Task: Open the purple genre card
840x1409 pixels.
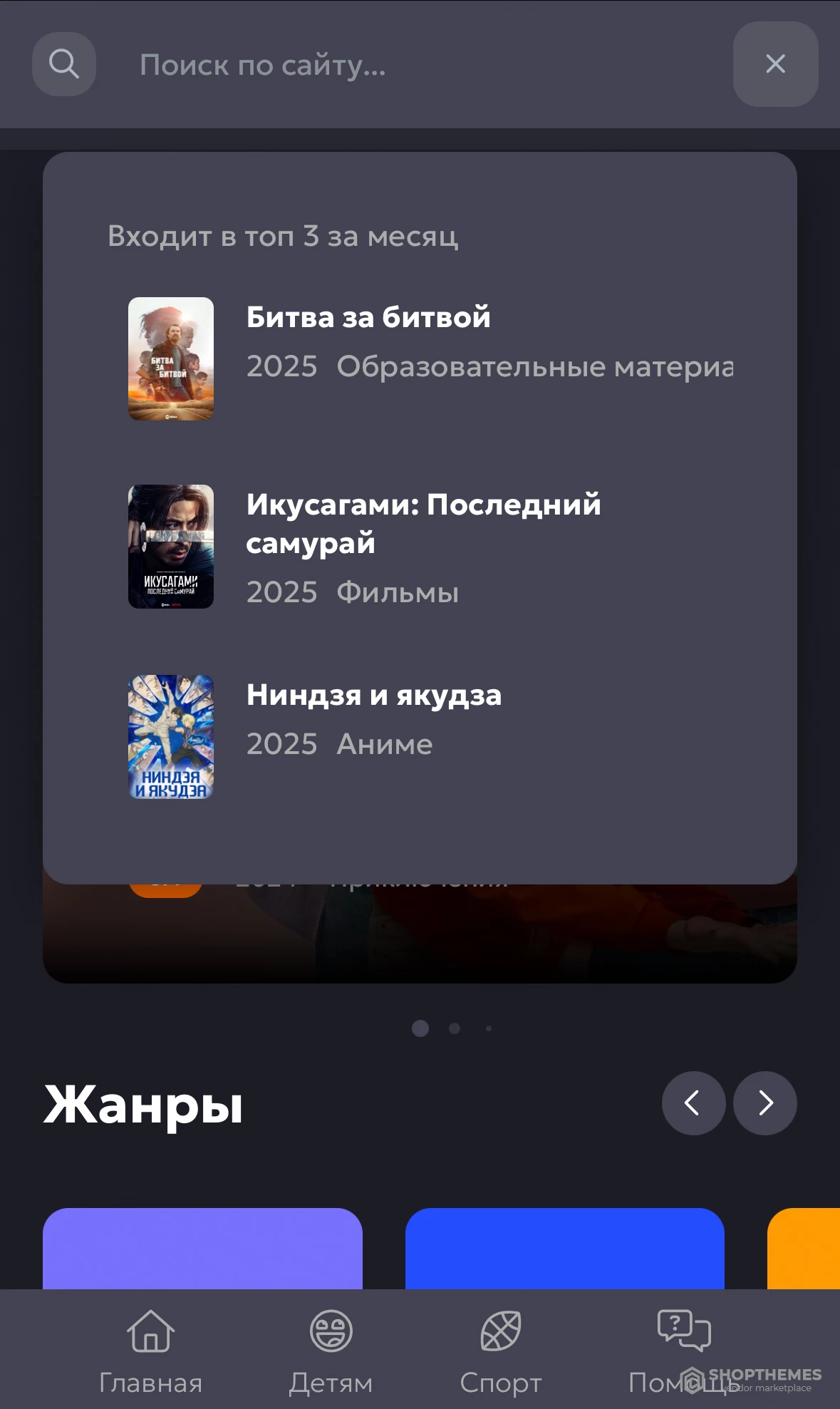Action: pos(202,1249)
